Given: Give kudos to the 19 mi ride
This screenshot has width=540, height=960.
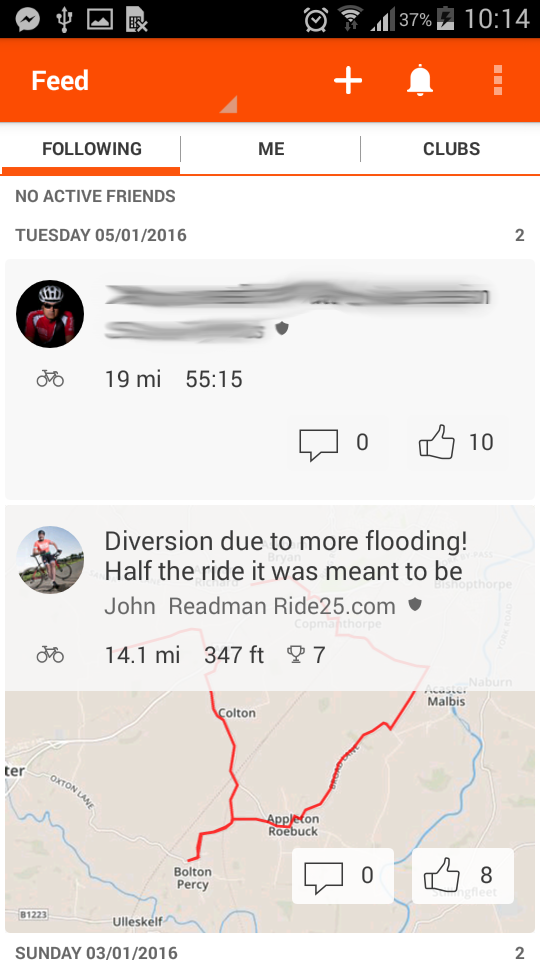Looking at the screenshot, I should click(x=458, y=443).
